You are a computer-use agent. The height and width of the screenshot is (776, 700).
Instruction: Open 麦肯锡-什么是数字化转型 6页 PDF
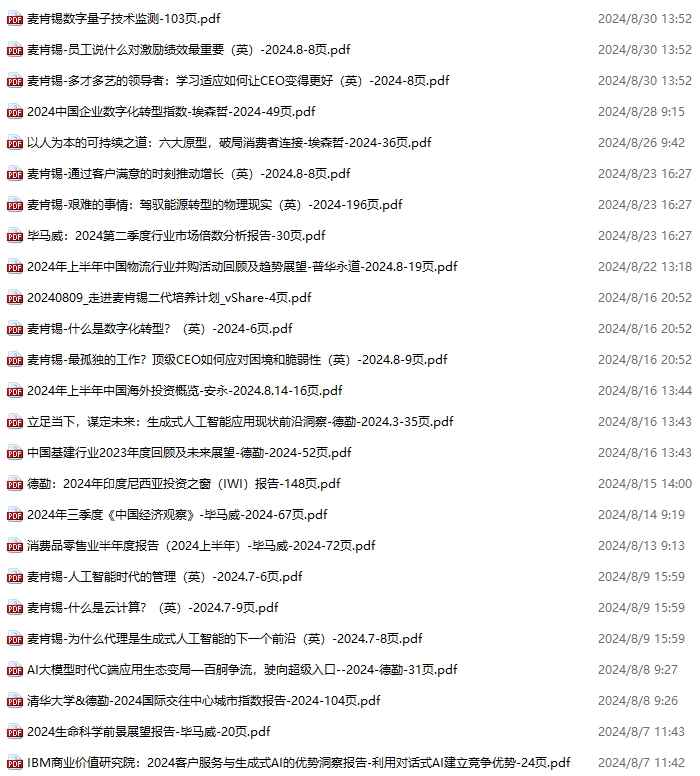[x=159, y=328]
